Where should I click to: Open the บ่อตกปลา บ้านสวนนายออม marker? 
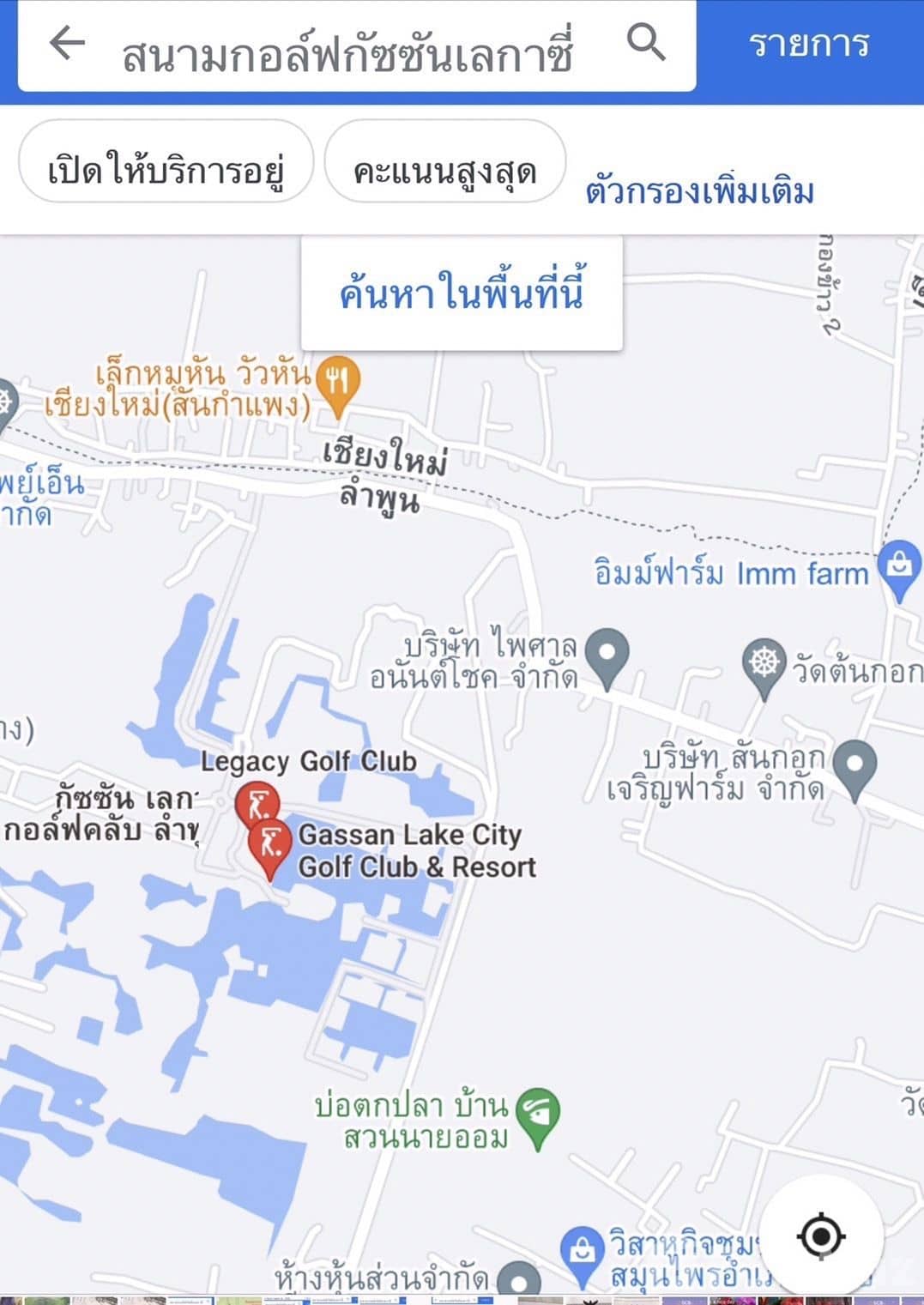tap(538, 1114)
